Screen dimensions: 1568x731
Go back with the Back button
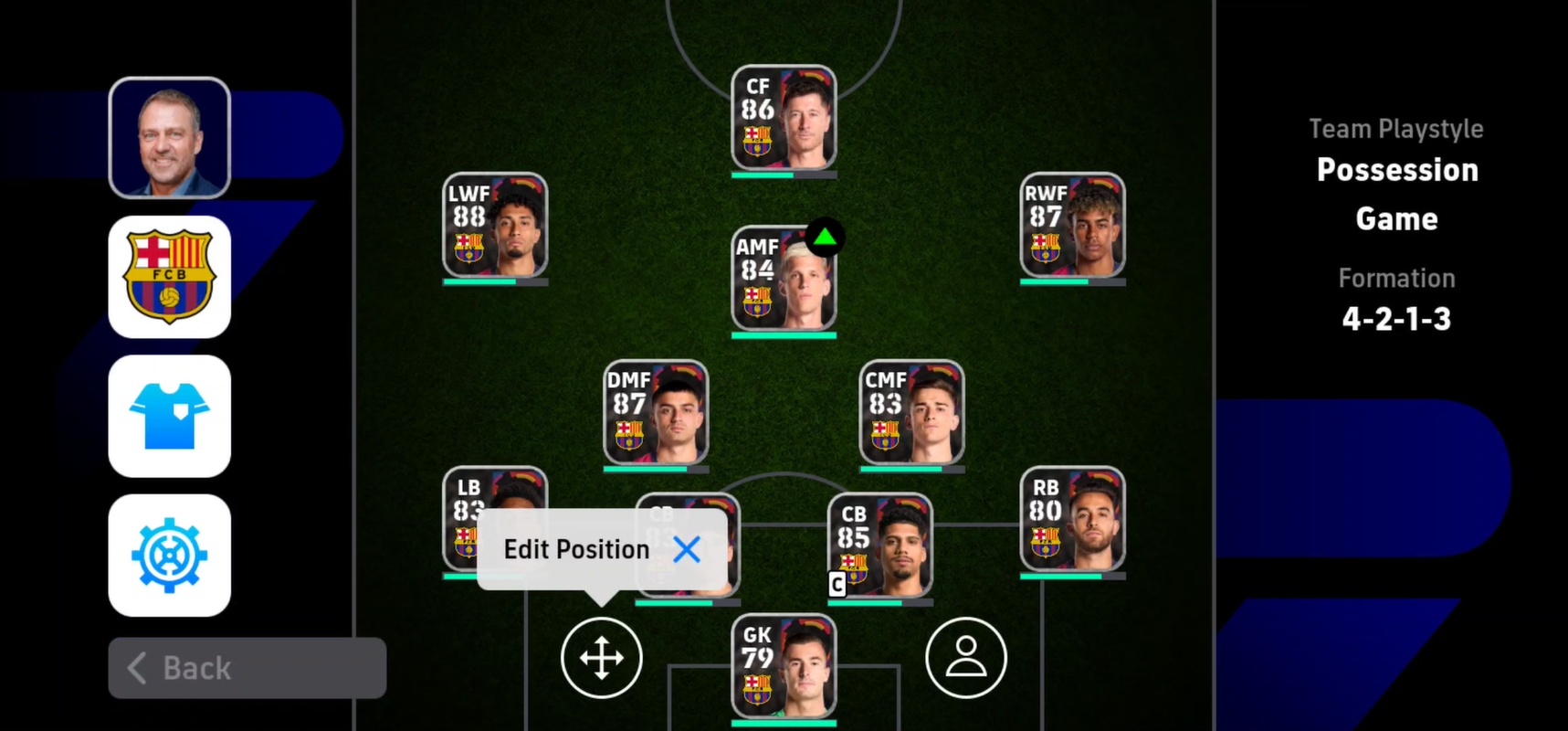click(x=247, y=668)
